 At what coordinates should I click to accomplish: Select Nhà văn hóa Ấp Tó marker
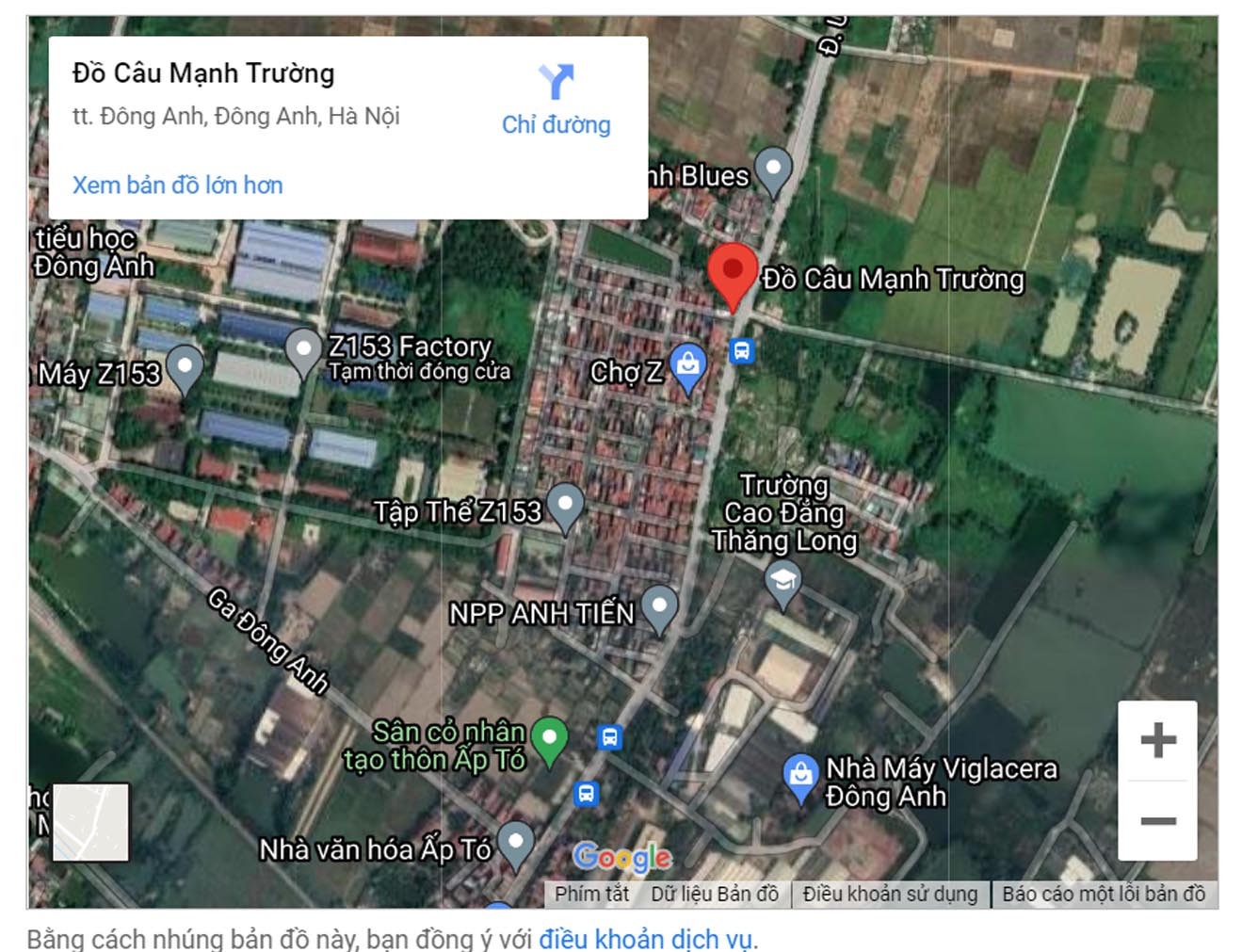[515, 842]
